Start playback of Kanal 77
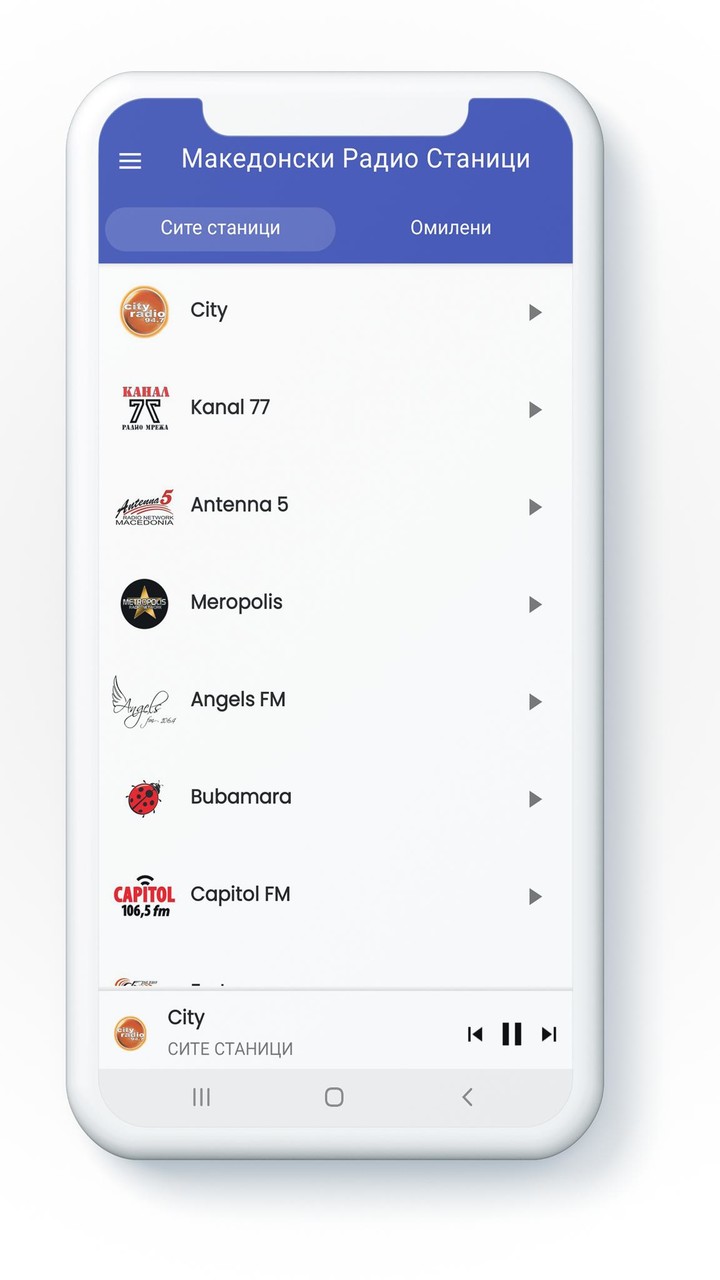 (x=536, y=409)
